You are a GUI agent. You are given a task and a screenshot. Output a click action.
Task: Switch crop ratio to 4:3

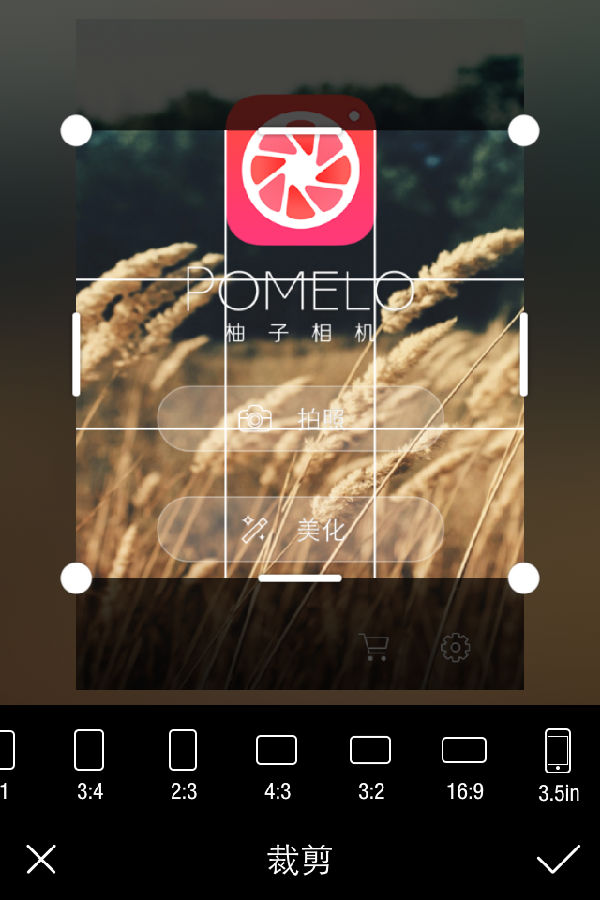click(277, 762)
